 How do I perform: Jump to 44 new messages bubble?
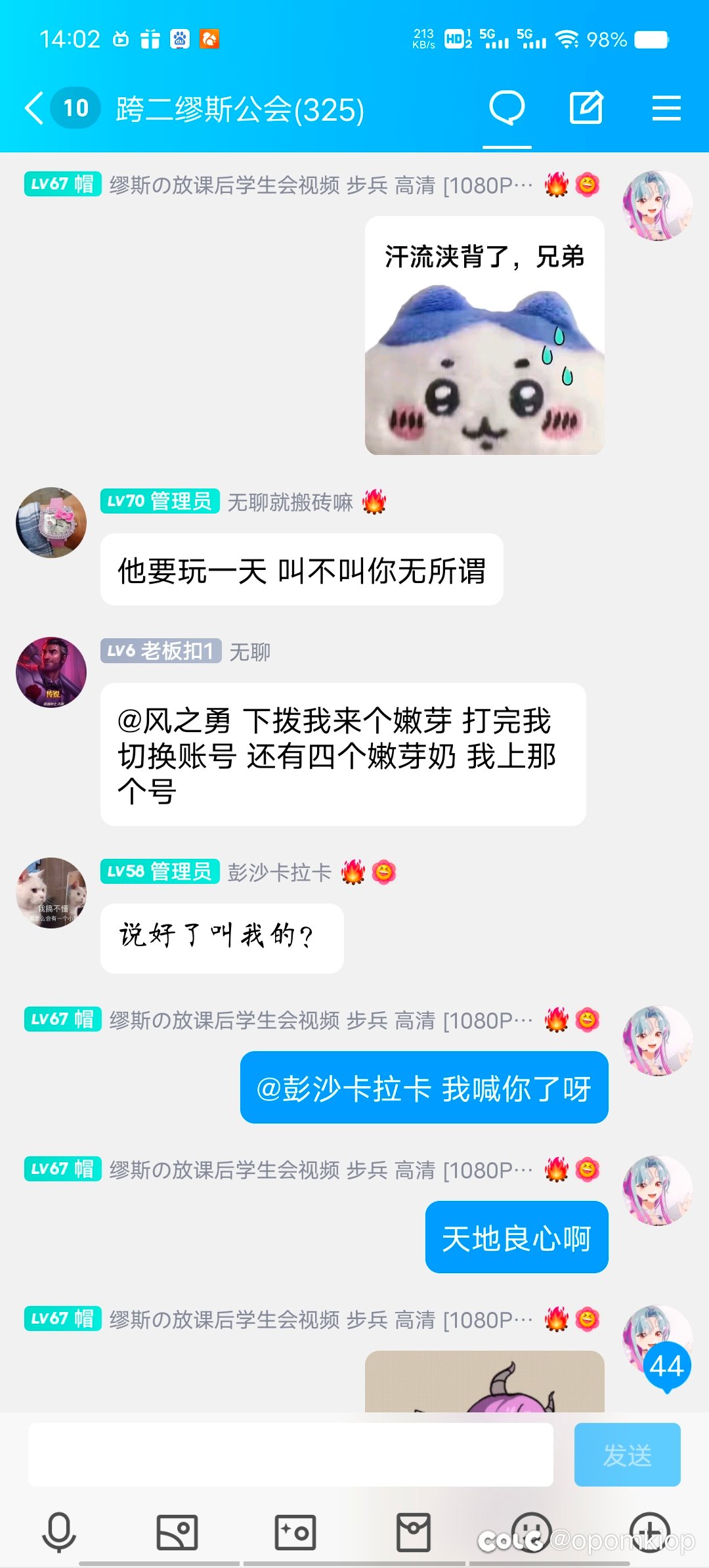click(667, 1367)
